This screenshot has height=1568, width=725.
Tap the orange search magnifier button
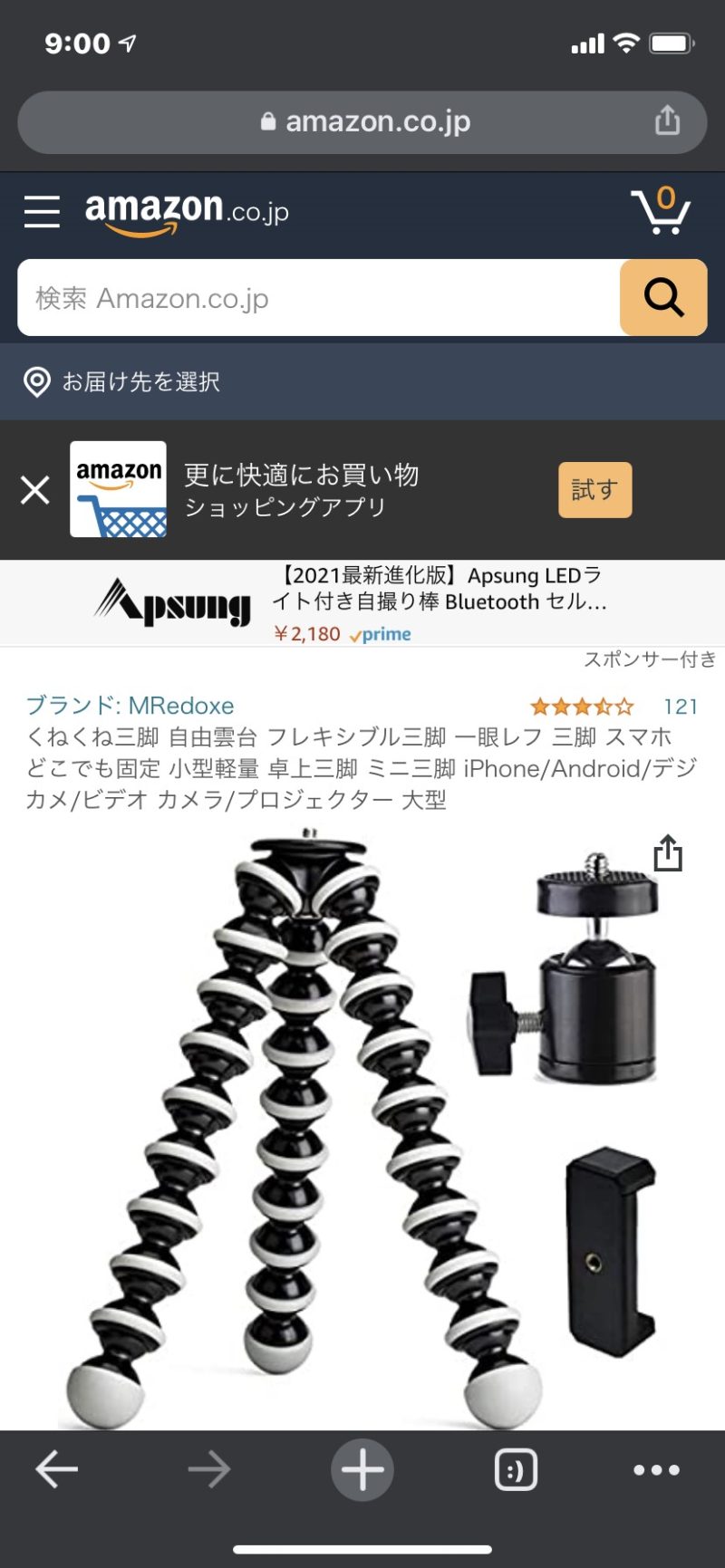(x=663, y=298)
